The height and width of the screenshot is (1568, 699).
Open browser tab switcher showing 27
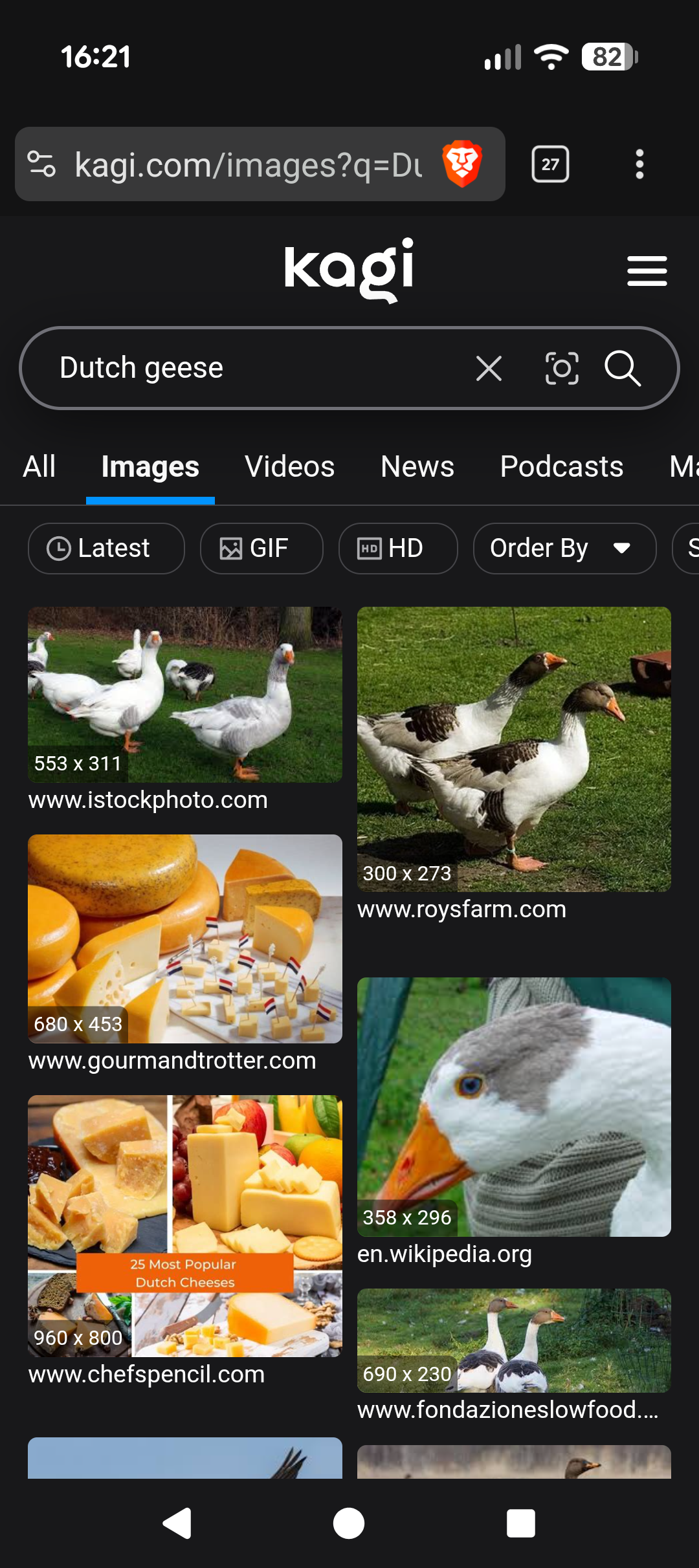coord(550,164)
